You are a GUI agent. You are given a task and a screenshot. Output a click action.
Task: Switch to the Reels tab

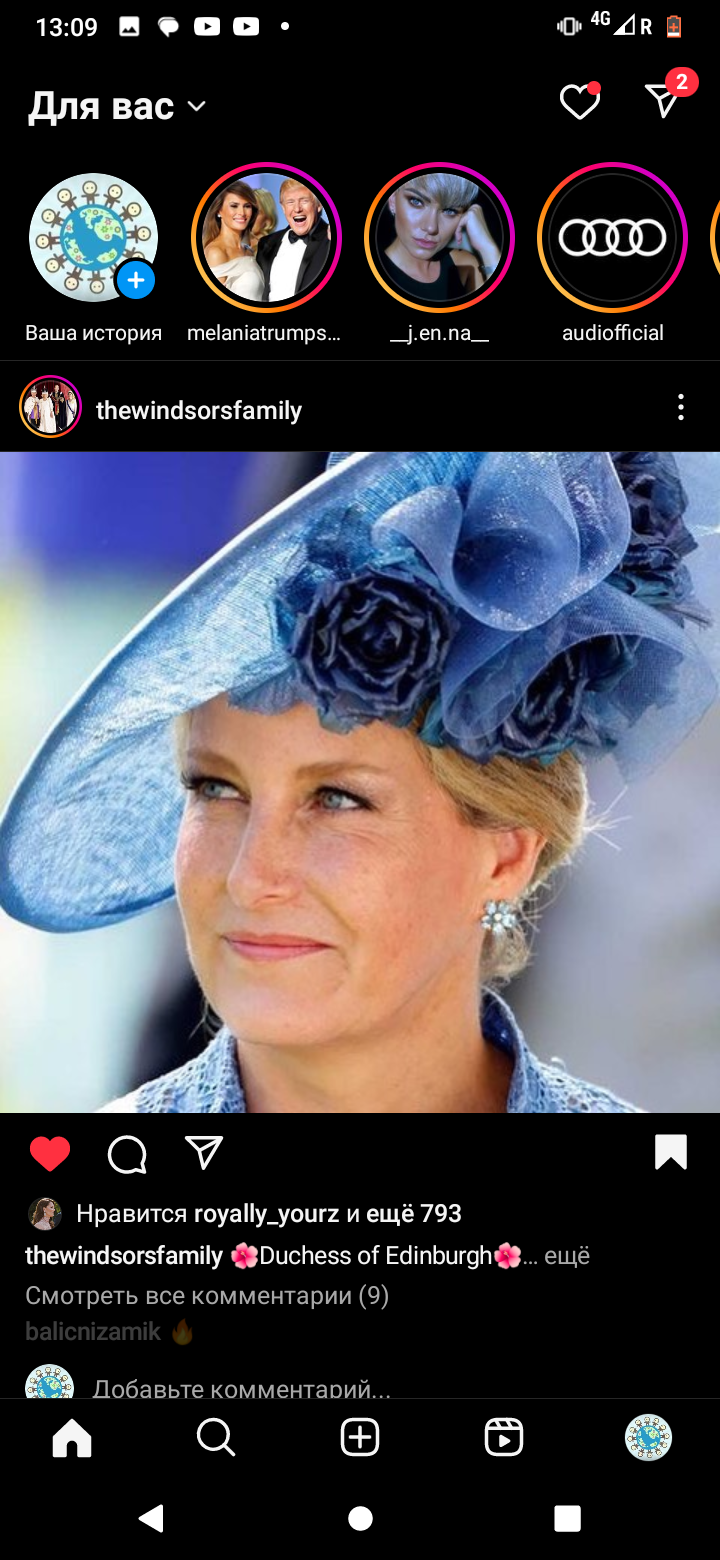point(504,1438)
